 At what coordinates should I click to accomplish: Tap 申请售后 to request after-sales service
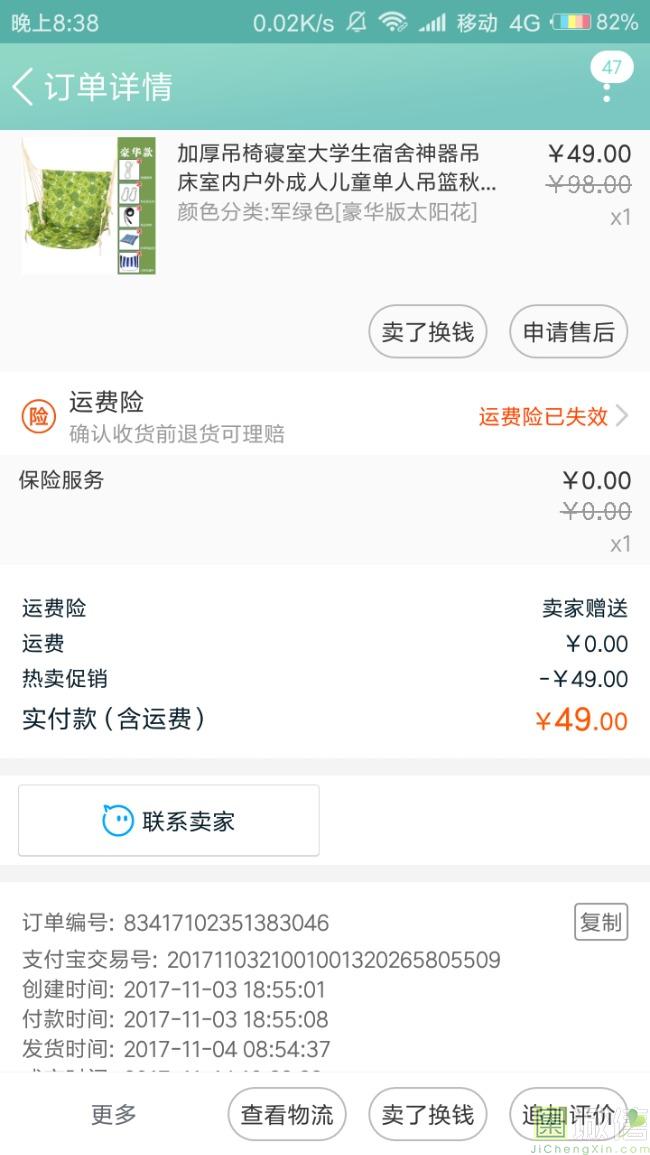point(568,332)
